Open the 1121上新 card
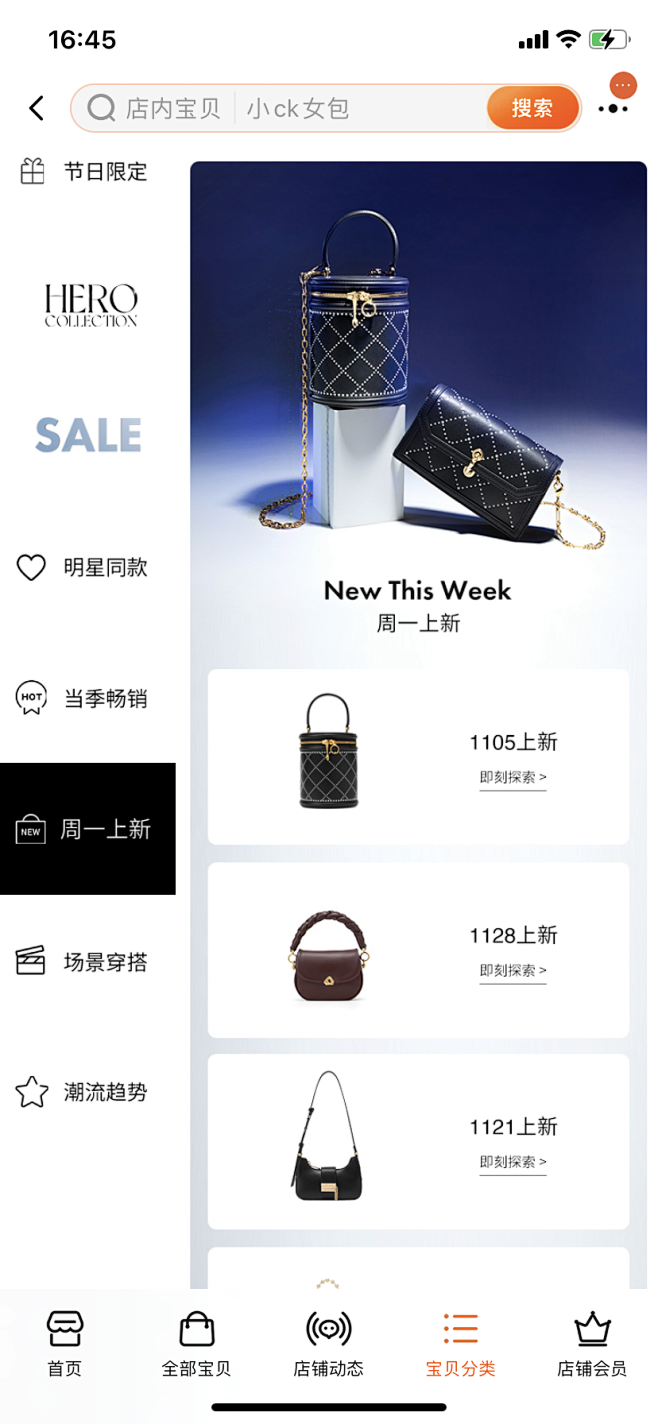This screenshot has height=1424, width=658. click(x=418, y=1142)
